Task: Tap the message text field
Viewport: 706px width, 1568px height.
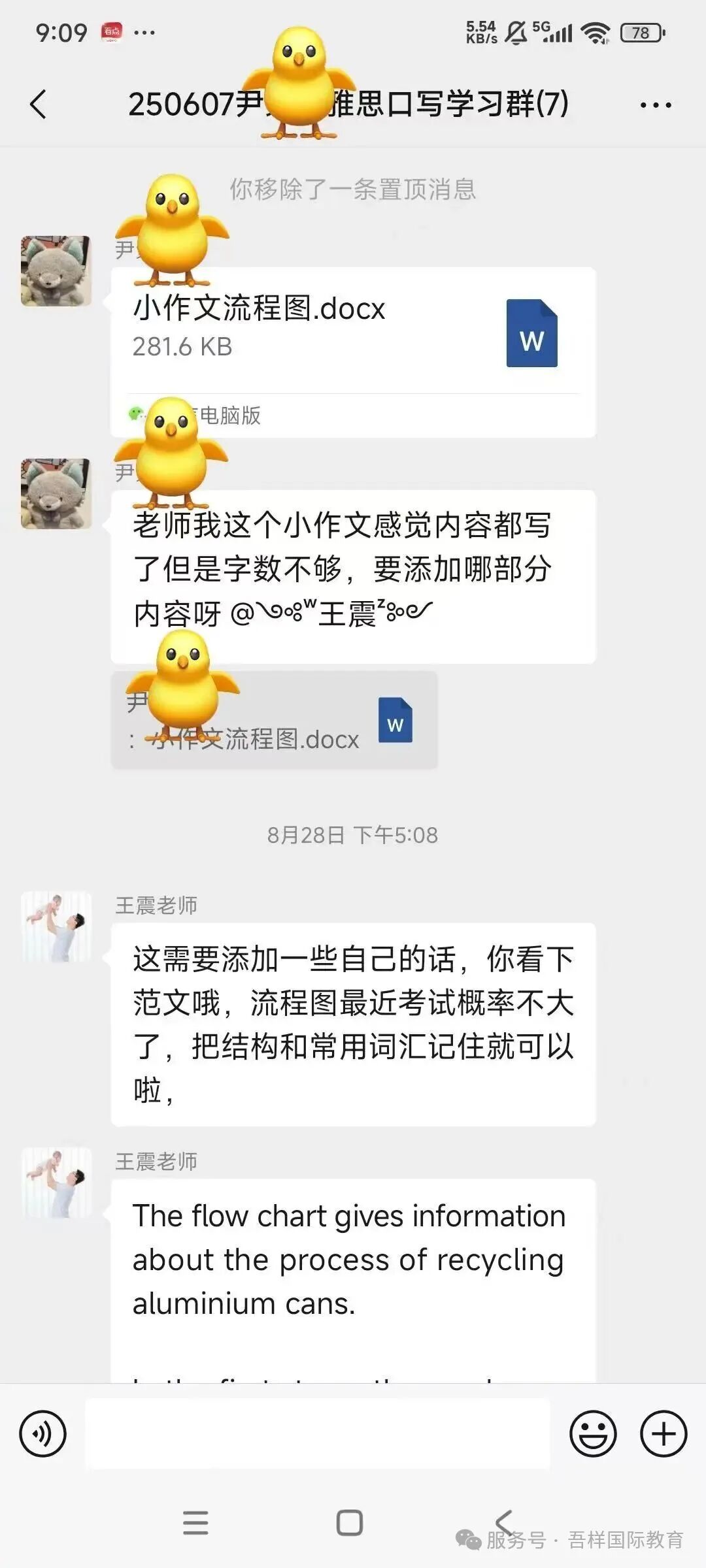Action: [318, 1434]
